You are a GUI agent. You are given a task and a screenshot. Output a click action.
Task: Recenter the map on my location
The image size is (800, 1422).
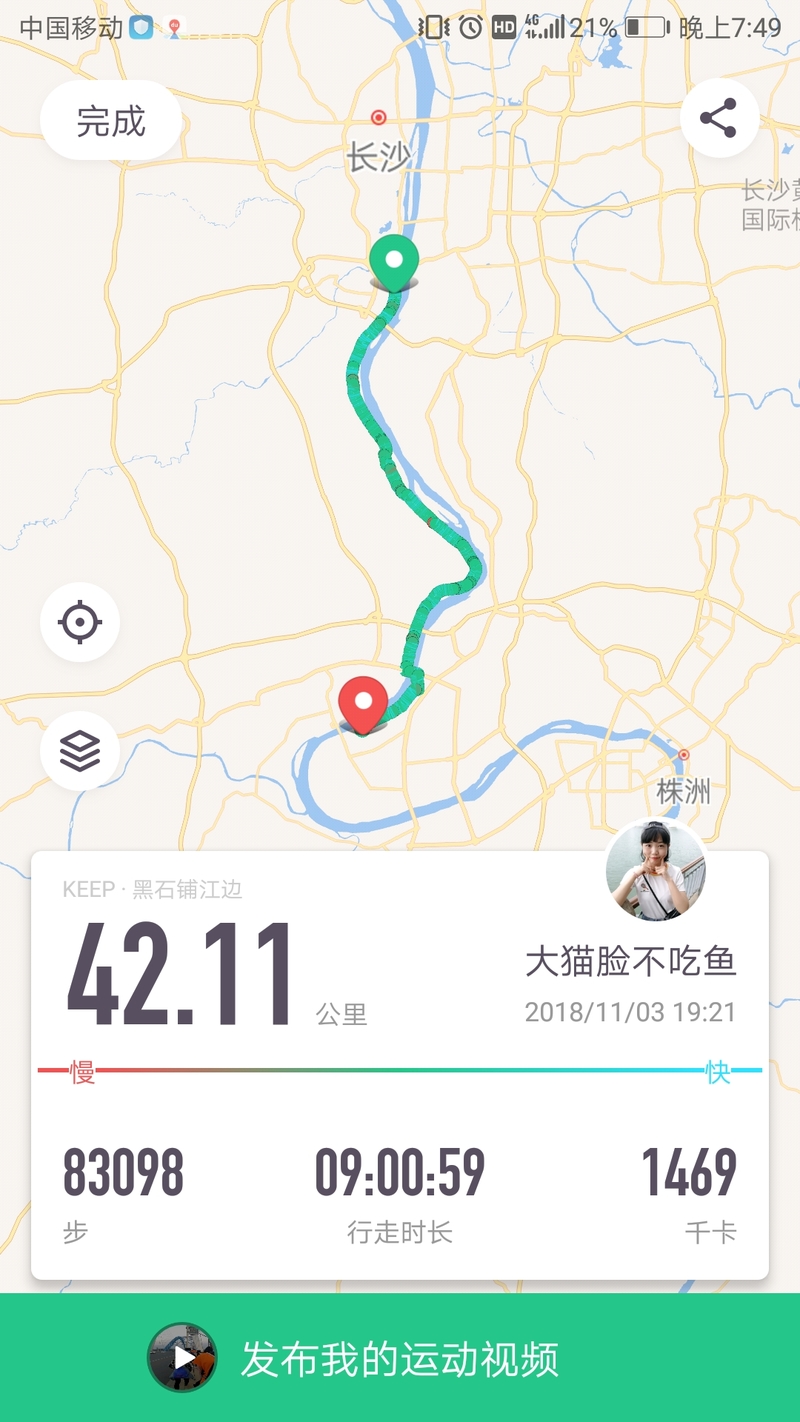click(80, 622)
